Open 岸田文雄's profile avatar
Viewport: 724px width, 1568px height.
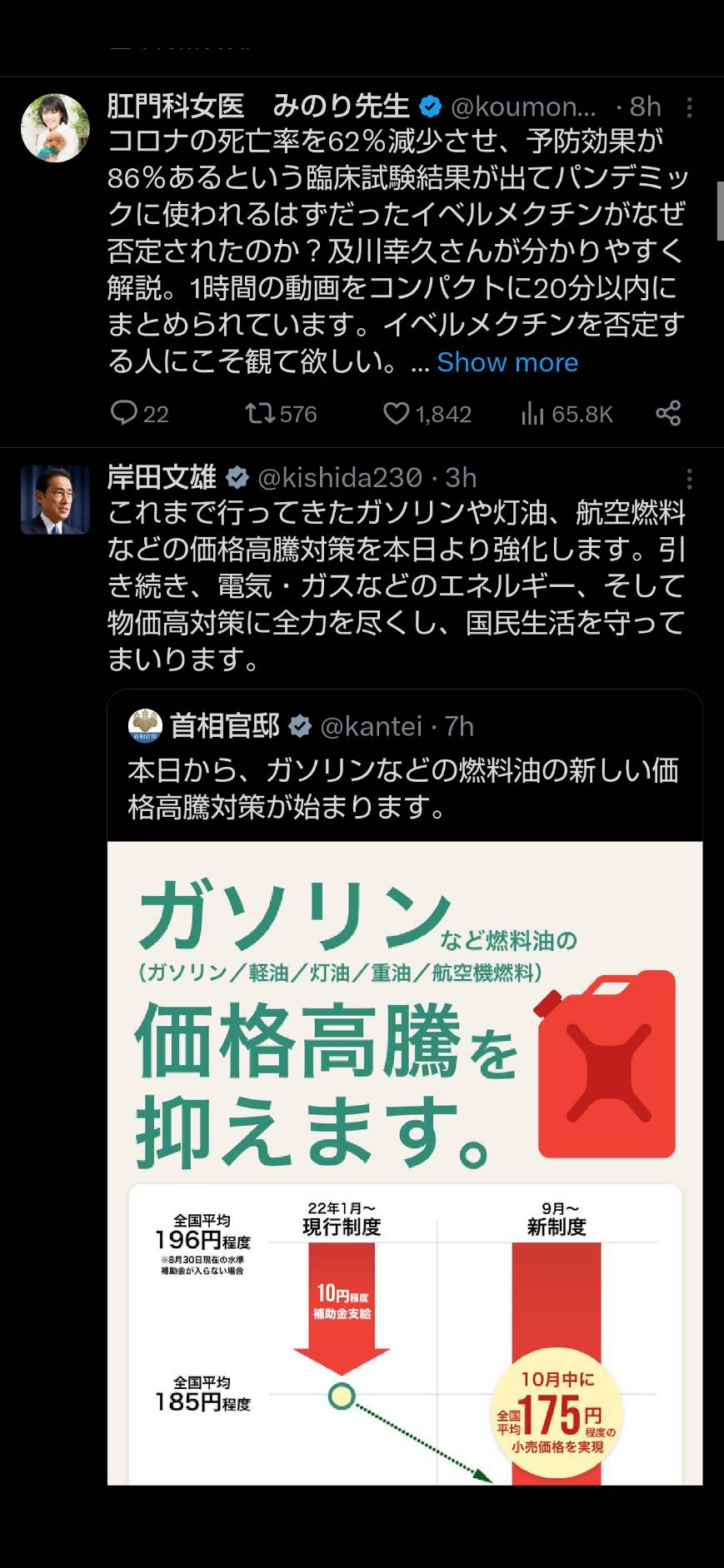tap(55, 500)
